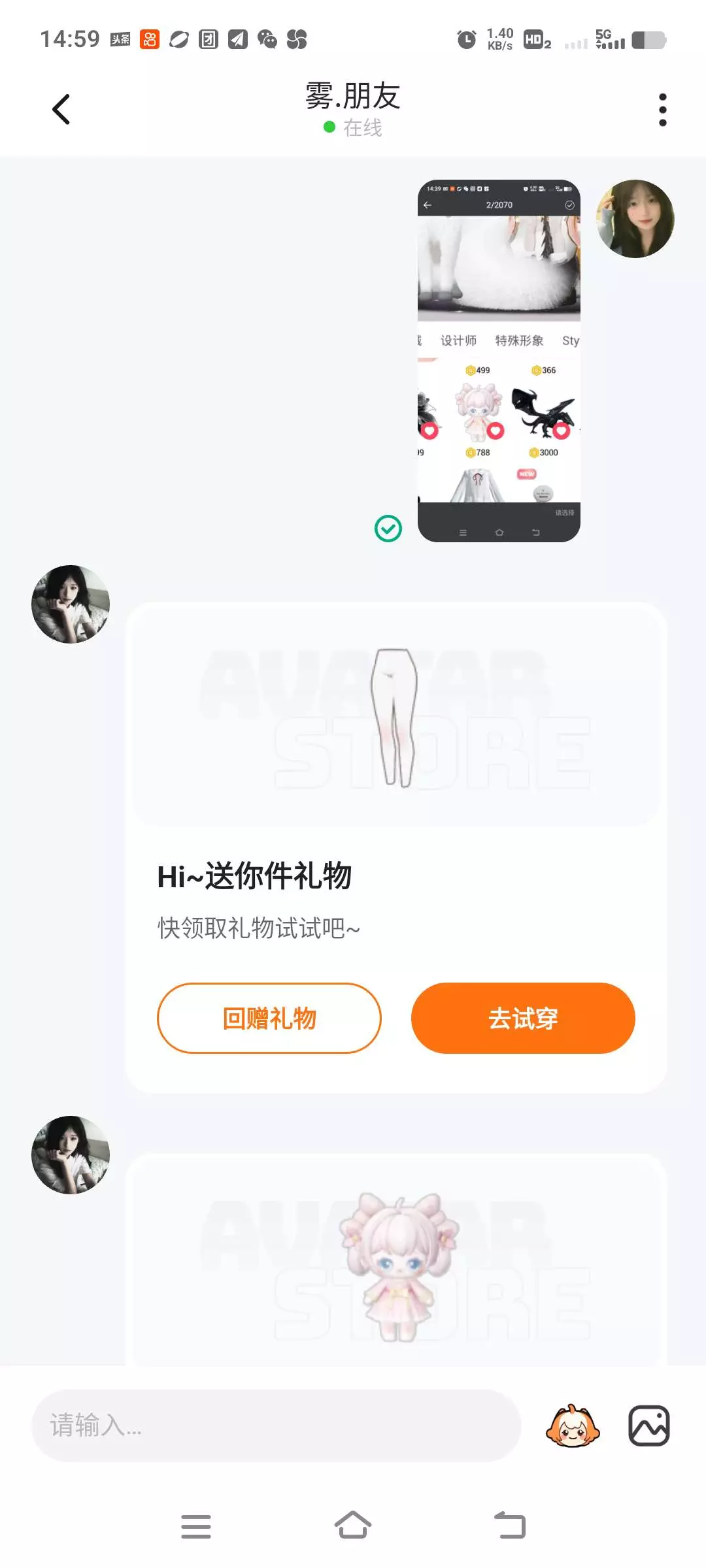
Task: Focus the 请输入 message field
Action: point(276,1426)
